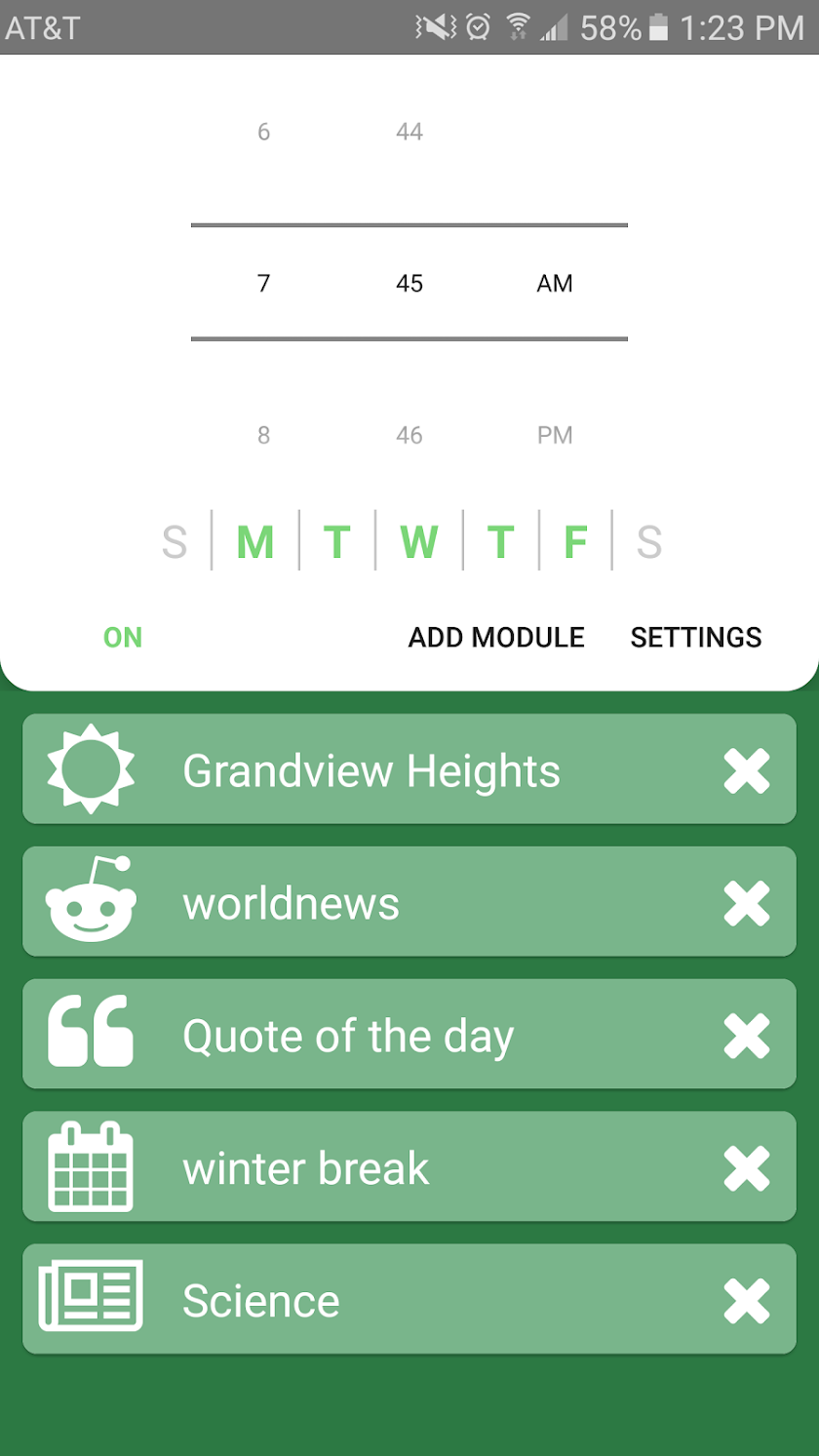Delete the Quote of the day module

747,1036
